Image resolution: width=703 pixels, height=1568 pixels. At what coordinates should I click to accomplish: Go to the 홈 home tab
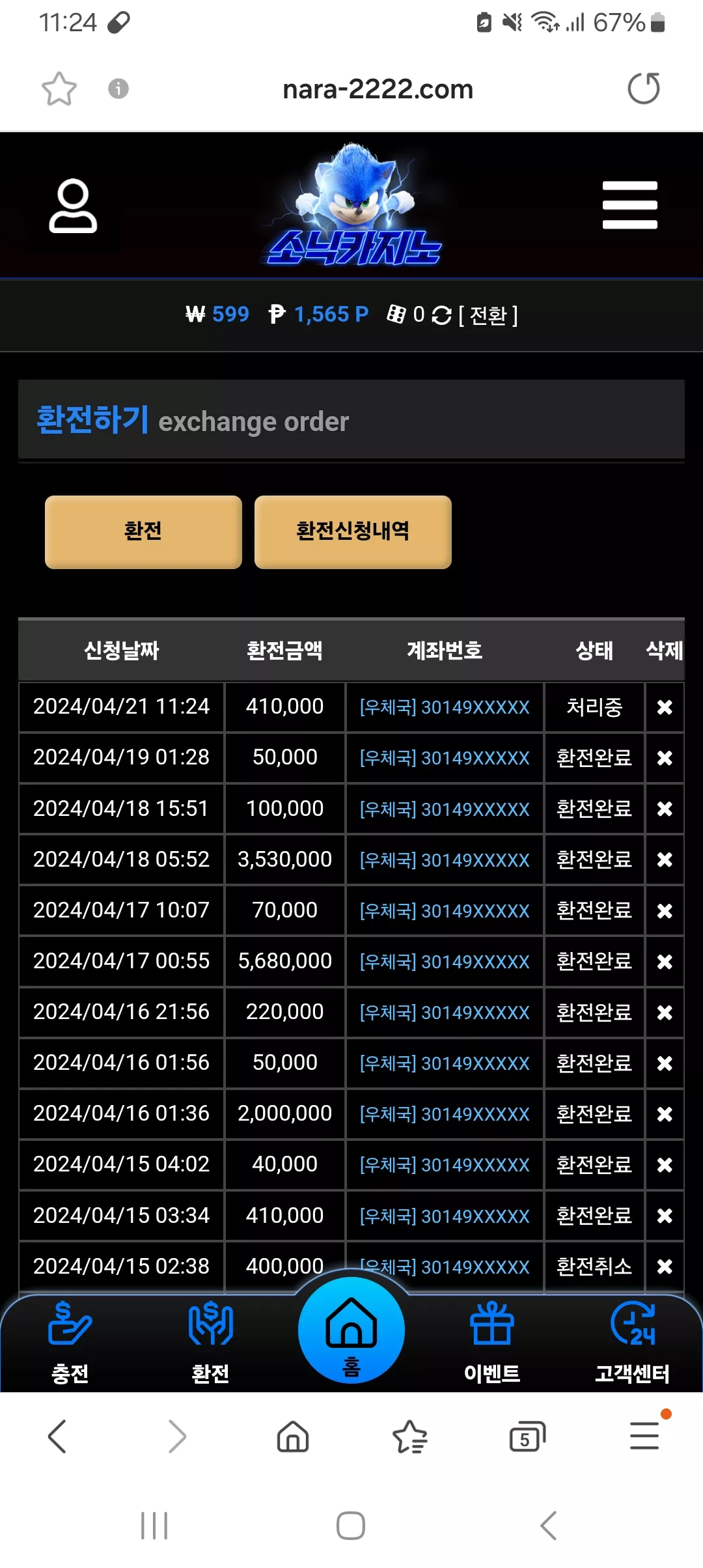[x=351, y=1331]
